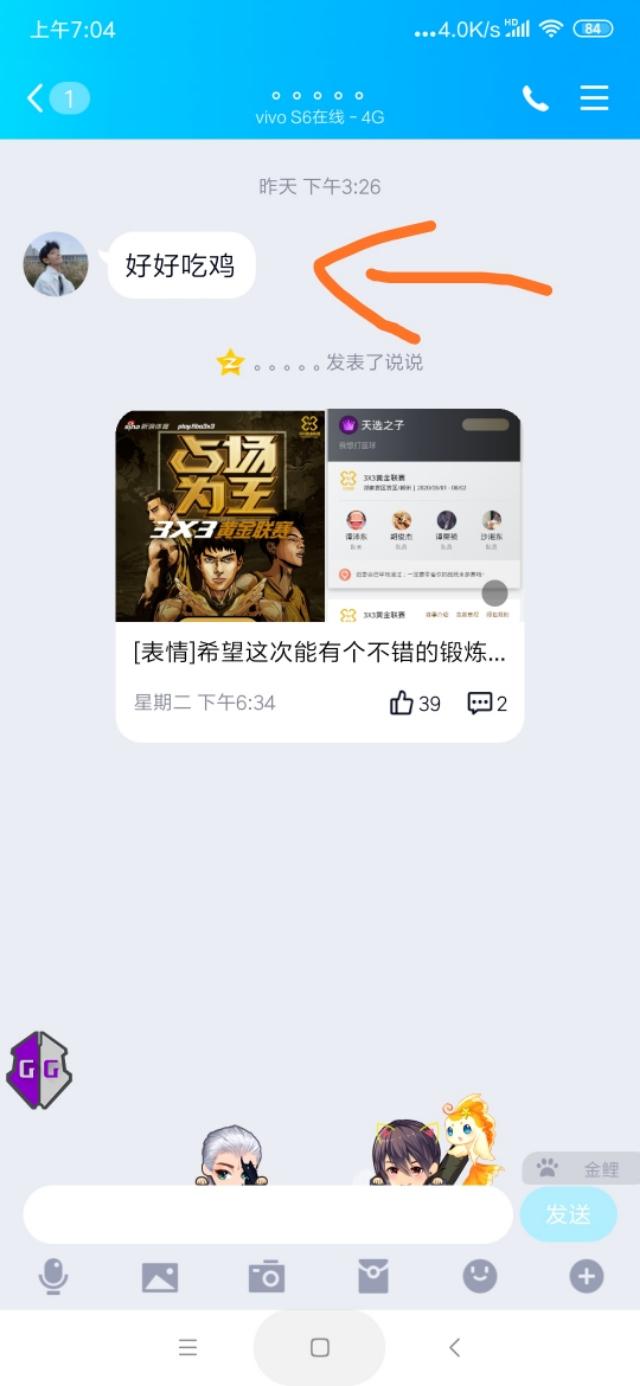The width and height of the screenshot is (640, 1386).
Task: Open the sender's profile avatar
Action: 56,264
